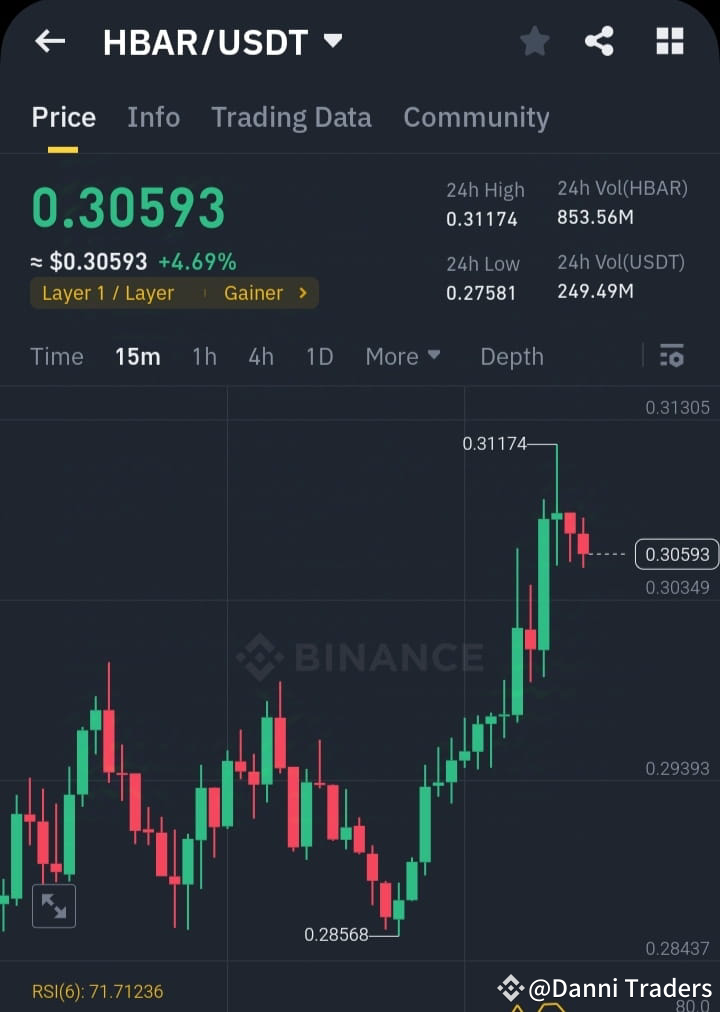Viewport: 720px width, 1012px height.
Task: Open the HBAR/USDT pair selector dropdown
Action: (223, 41)
